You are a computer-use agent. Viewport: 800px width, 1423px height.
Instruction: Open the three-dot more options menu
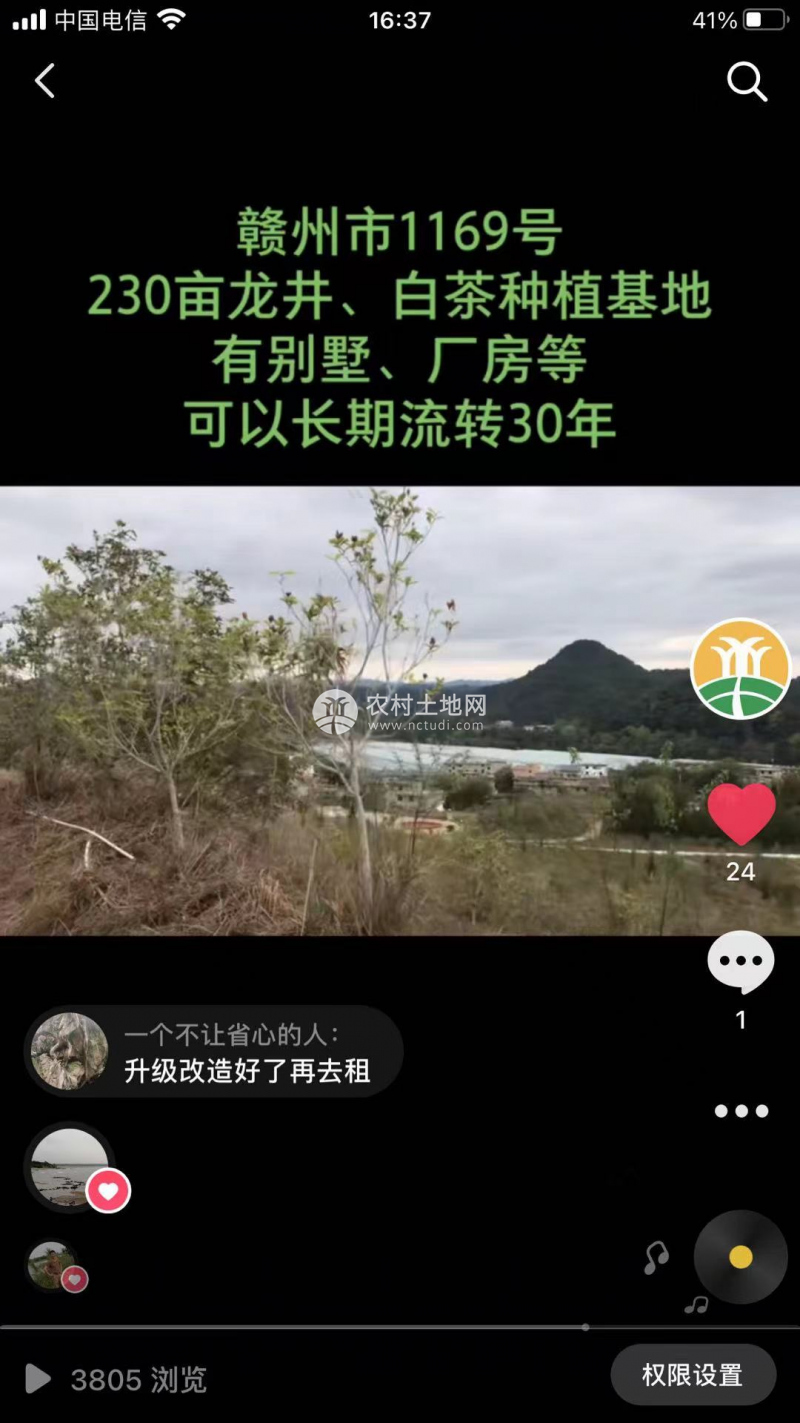(741, 1111)
